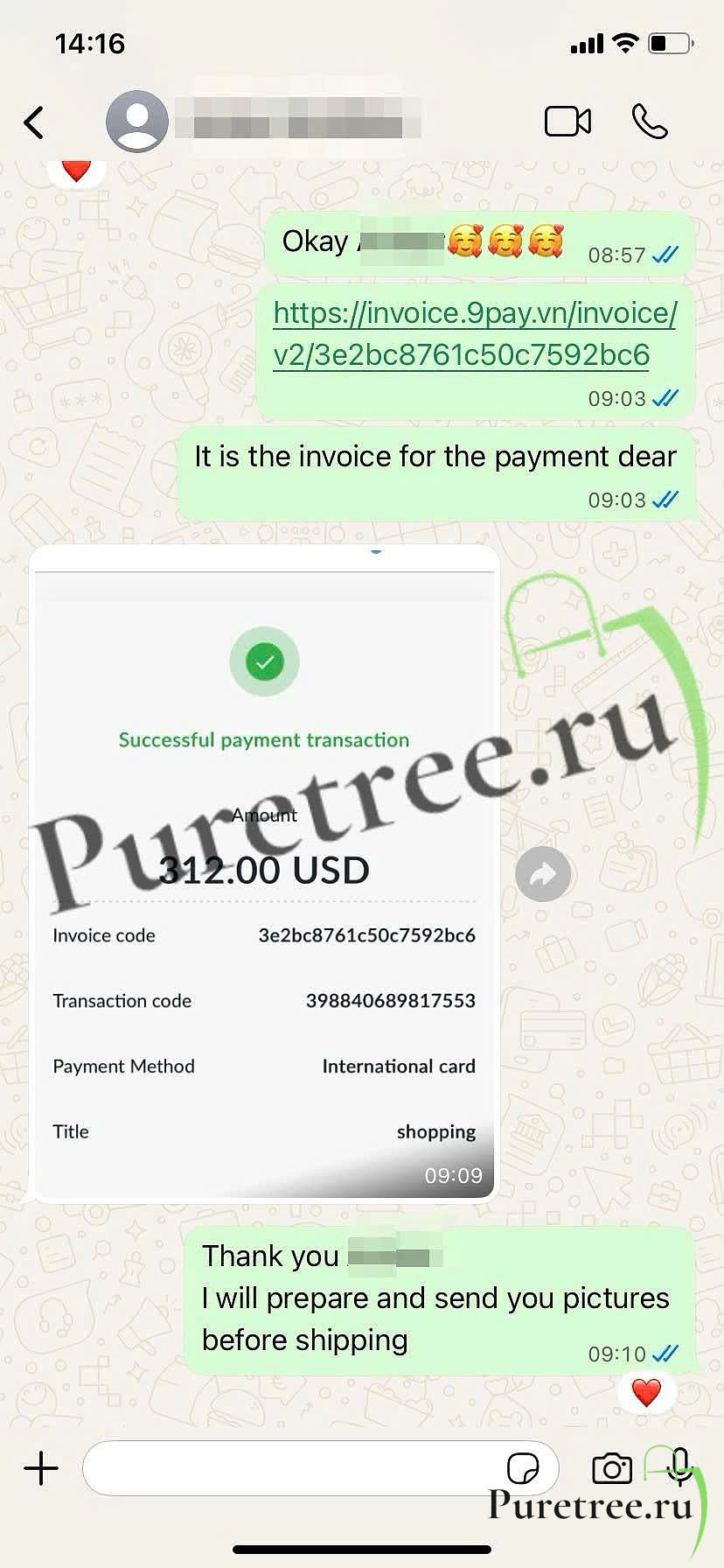
Task: Open the invoice.9pay.vn invoice link
Action: [474, 334]
